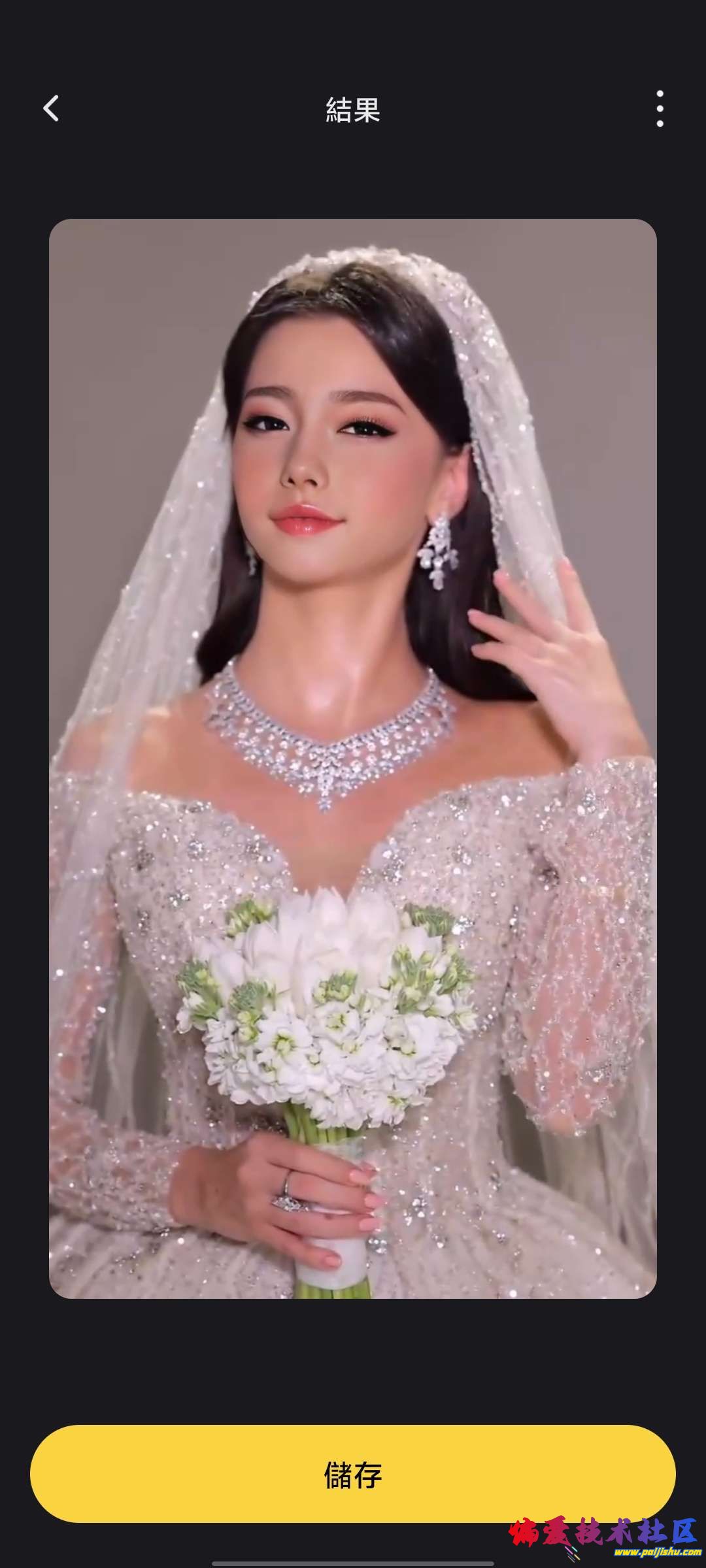Viewport: 706px width, 1568px height.
Task: Tap the yellow 儲存 save button
Action: coord(353,1475)
